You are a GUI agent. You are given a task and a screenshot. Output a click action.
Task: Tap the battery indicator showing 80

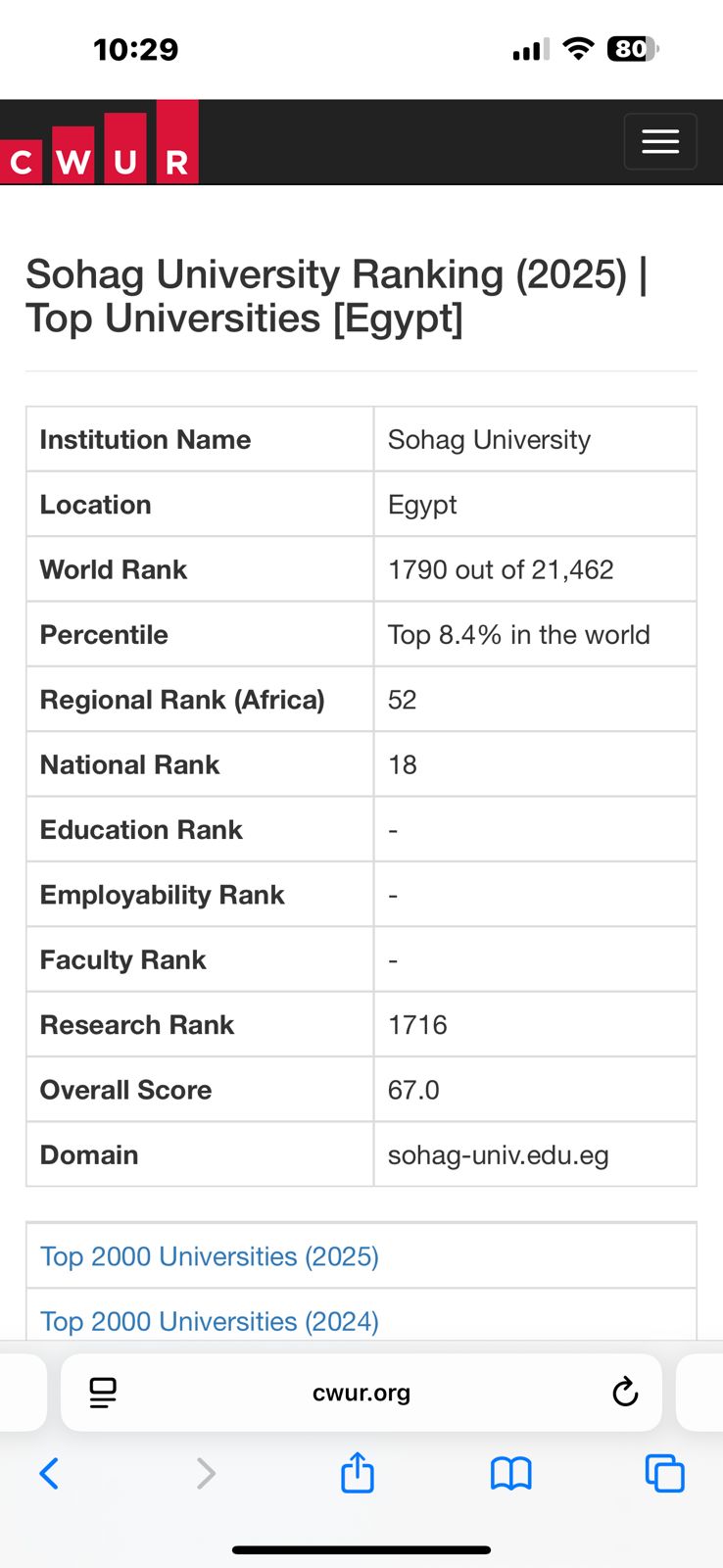[630, 48]
